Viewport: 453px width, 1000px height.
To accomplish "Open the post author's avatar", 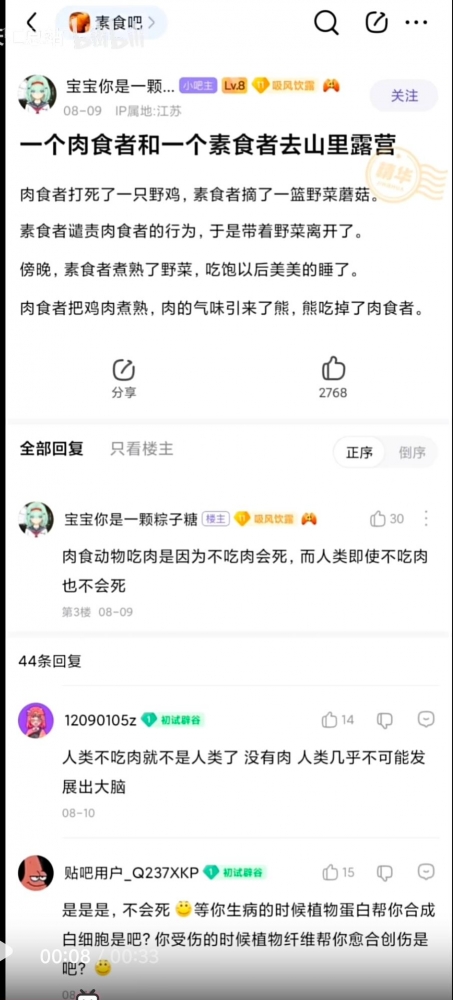I will click(37, 94).
